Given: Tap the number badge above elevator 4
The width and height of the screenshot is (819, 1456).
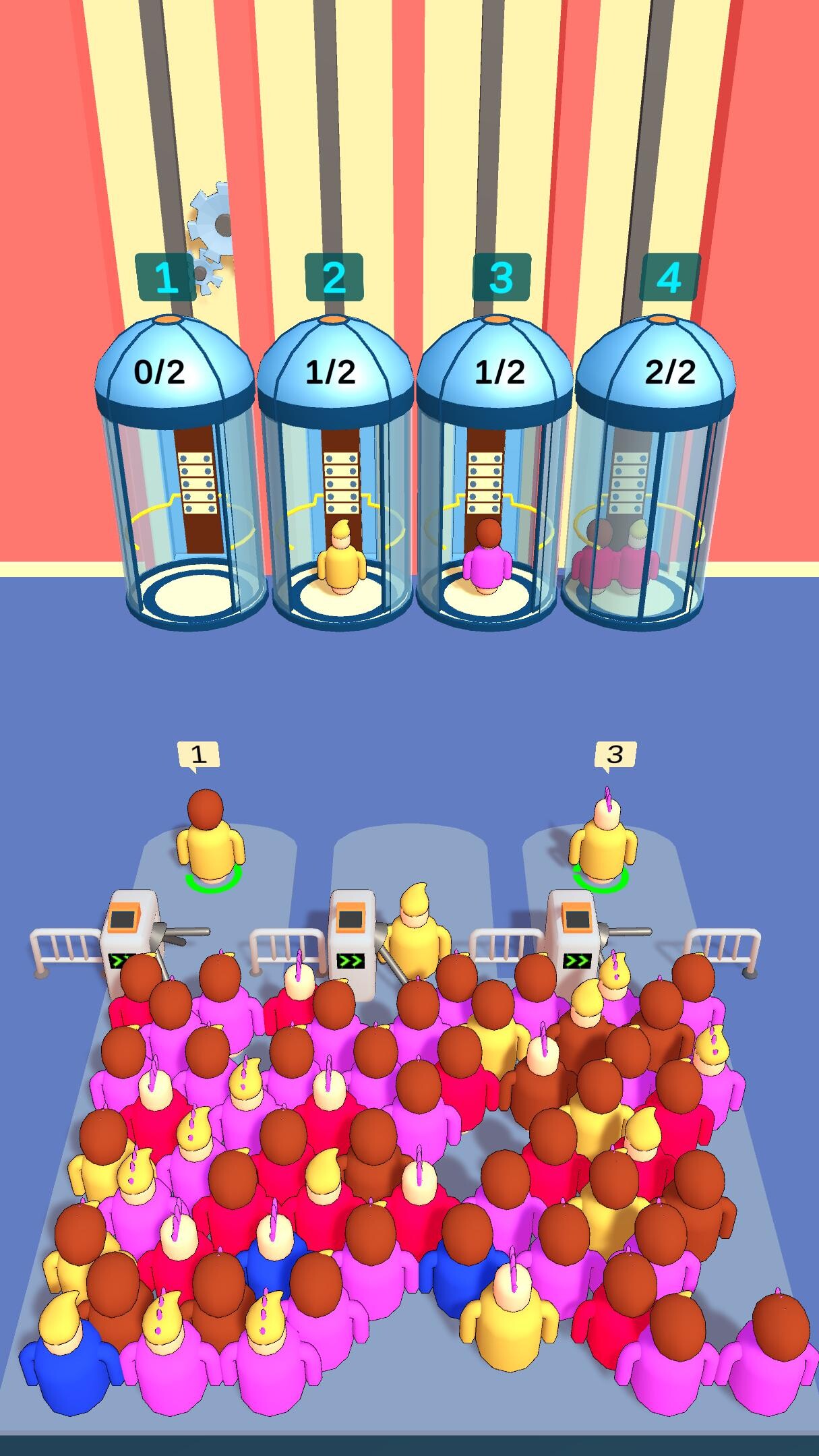Looking at the screenshot, I should pyautogui.click(x=669, y=278).
